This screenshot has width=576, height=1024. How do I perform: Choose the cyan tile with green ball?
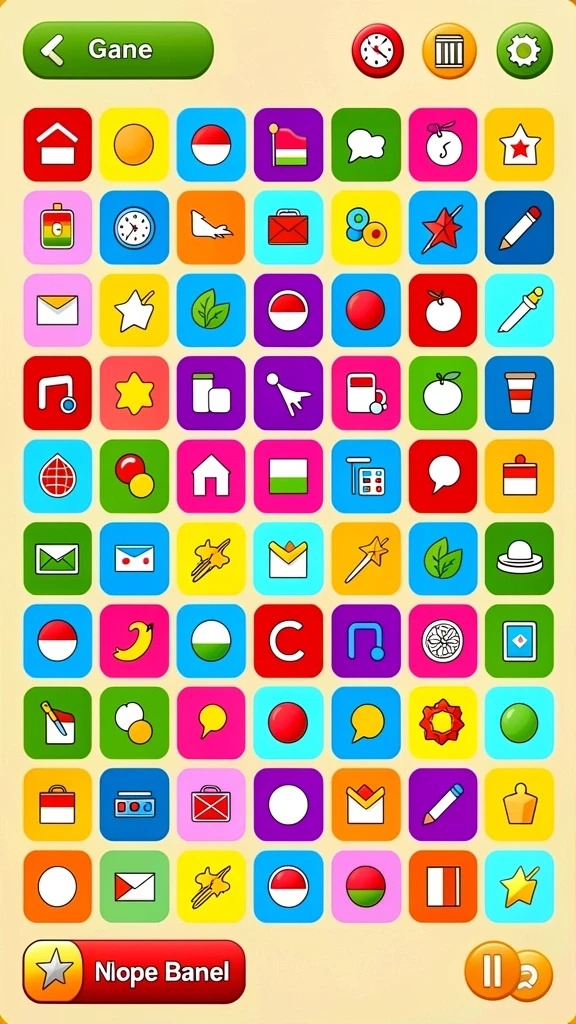pos(519,723)
